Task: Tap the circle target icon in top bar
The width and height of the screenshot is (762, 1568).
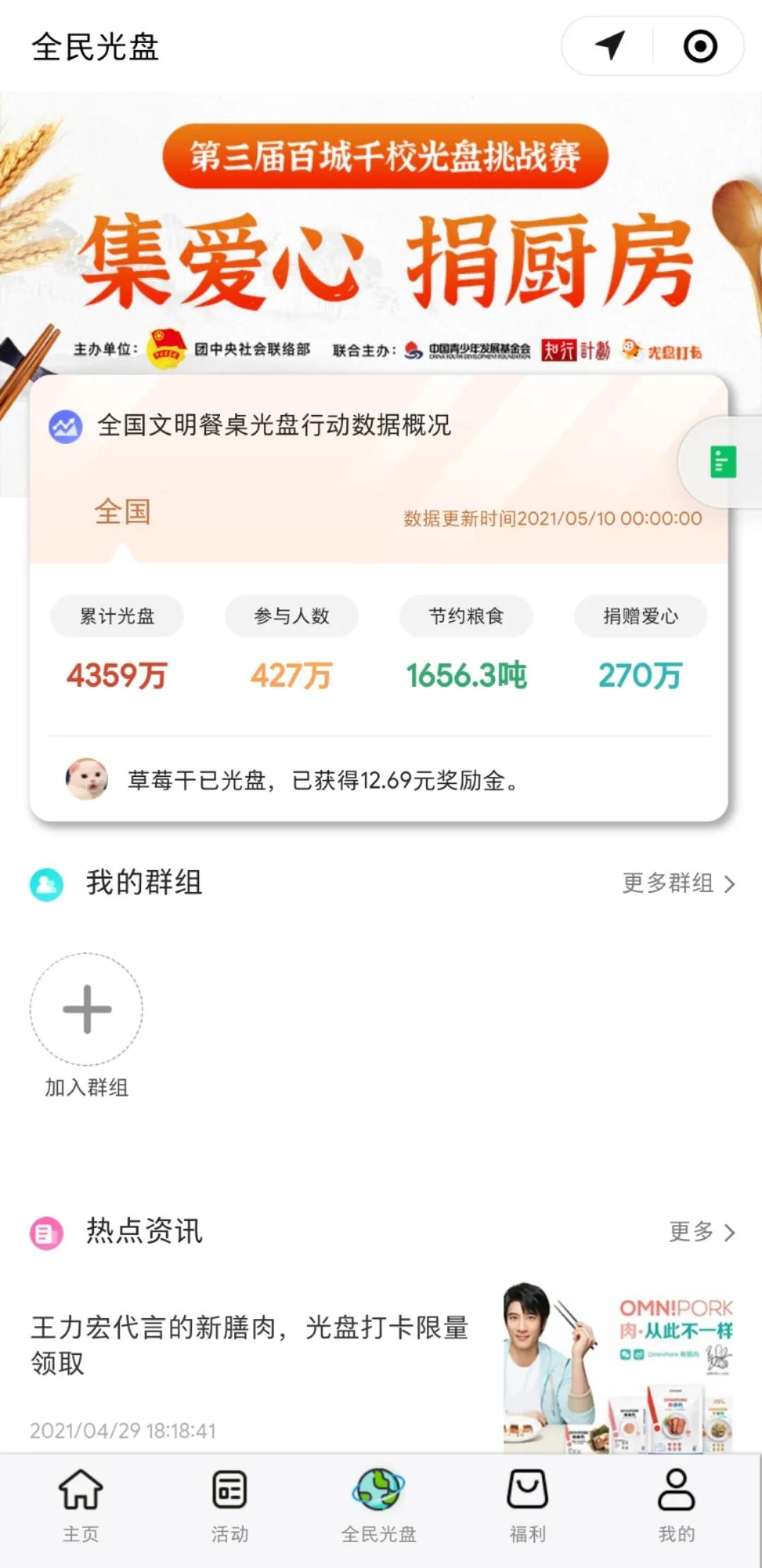Action: point(700,47)
